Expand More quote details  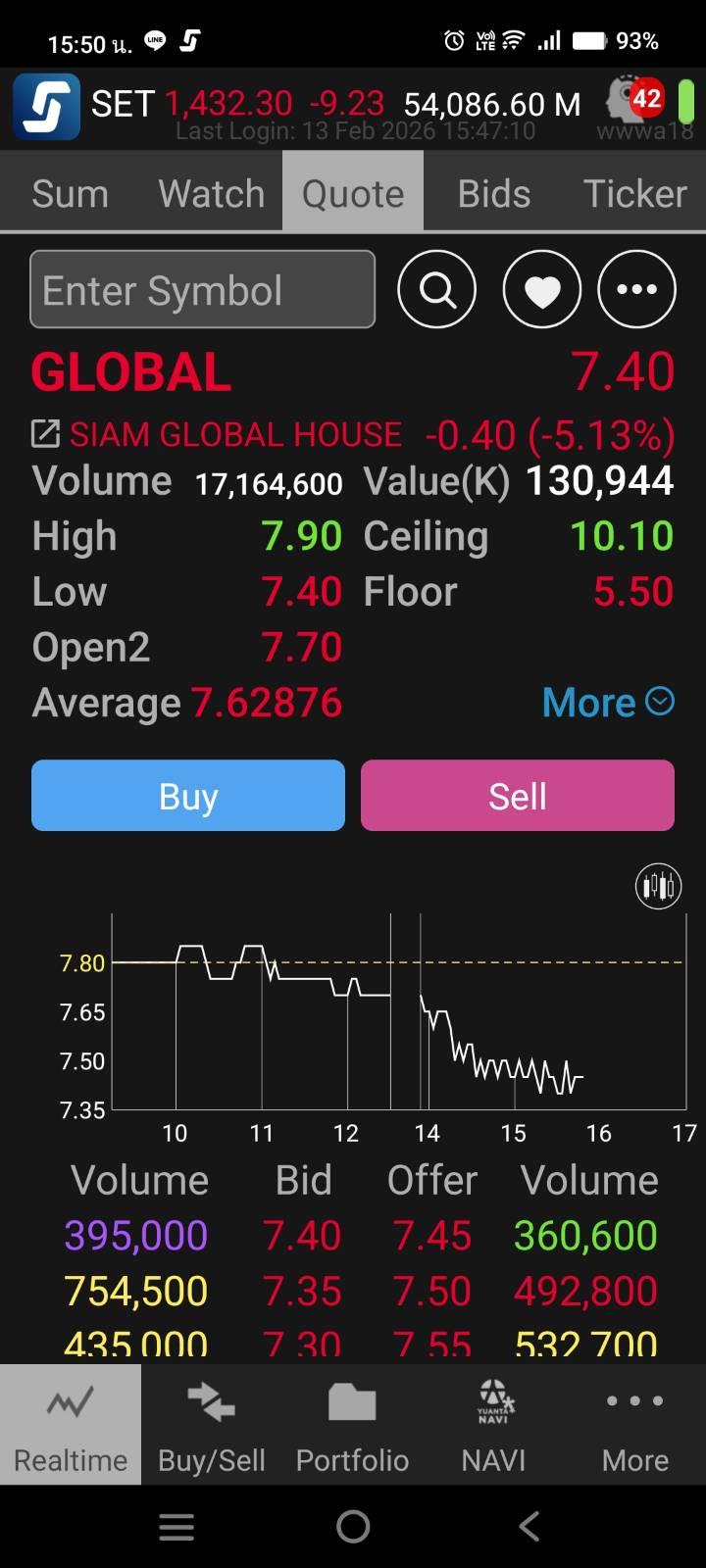pyautogui.click(x=607, y=702)
